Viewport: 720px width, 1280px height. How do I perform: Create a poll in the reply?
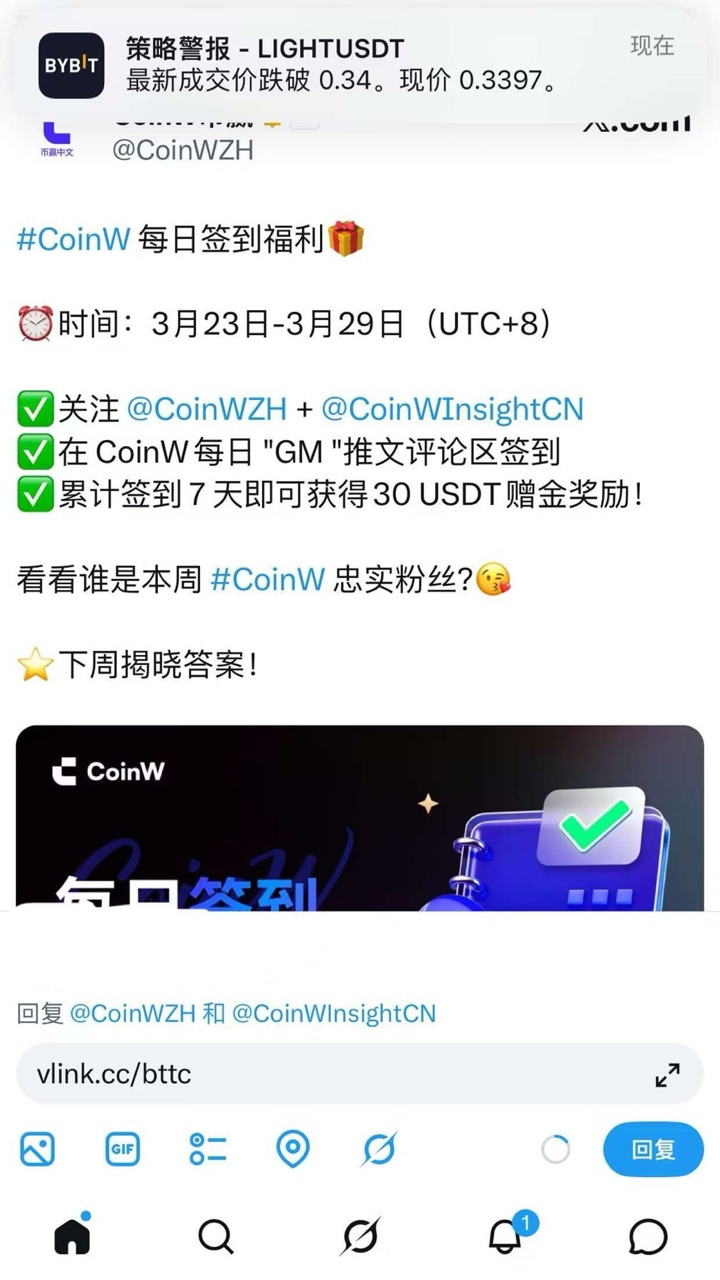tap(208, 1149)
